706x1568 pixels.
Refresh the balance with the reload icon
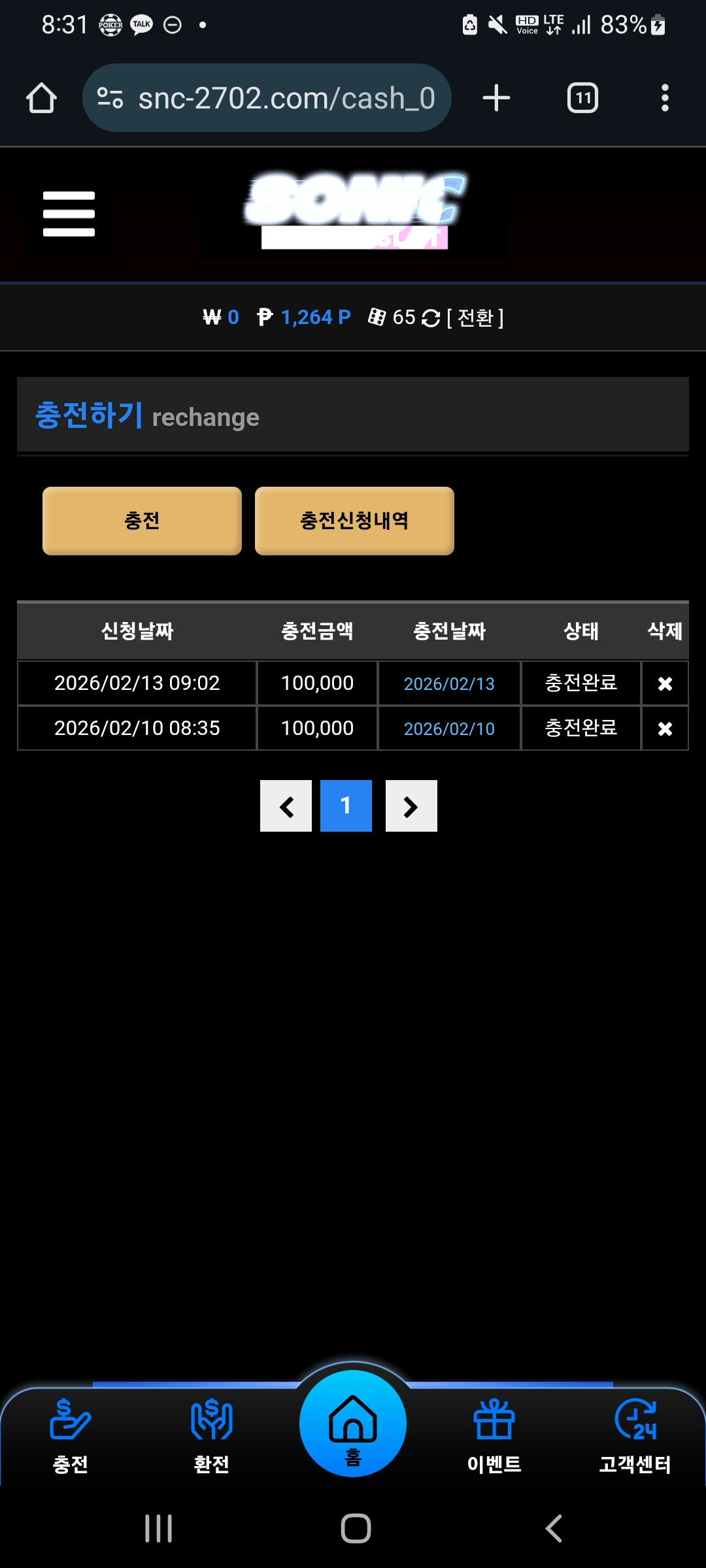[x=431, y=318]
